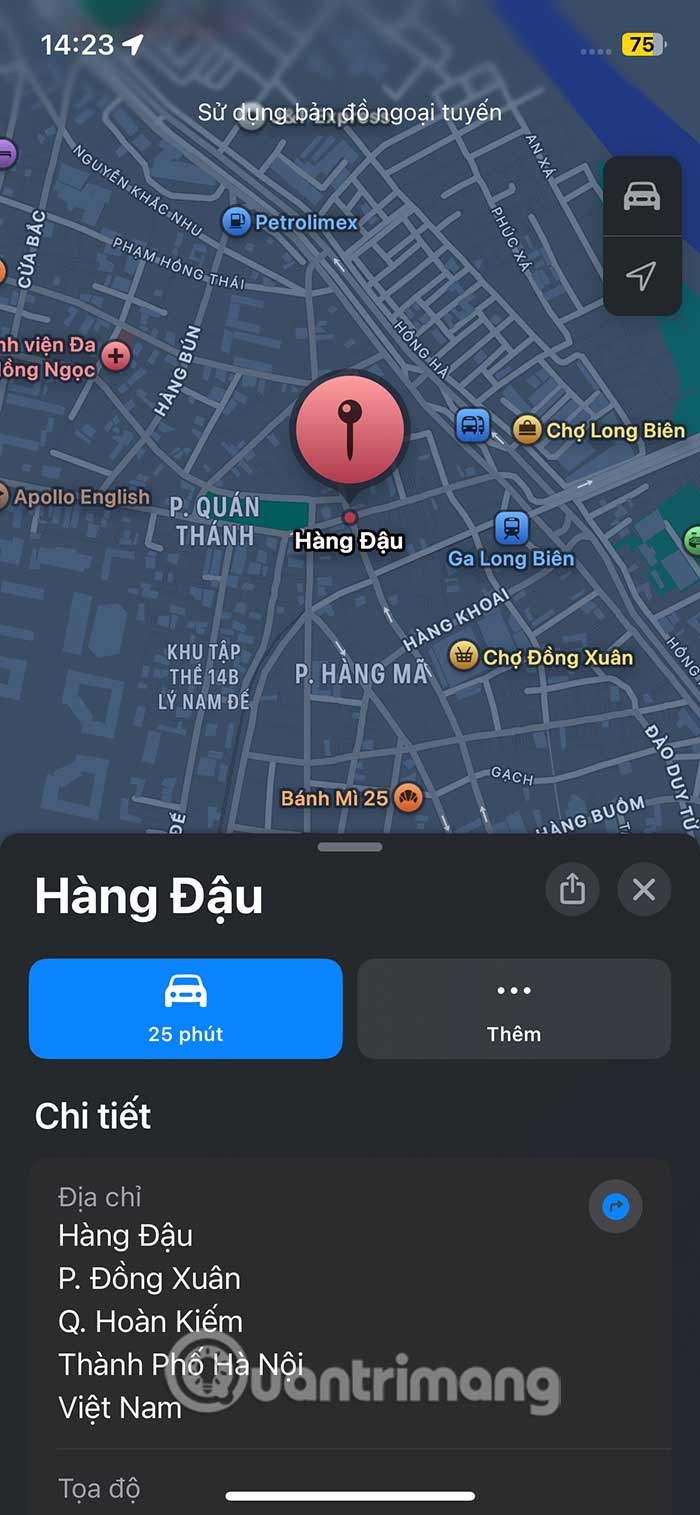Select Ga Long Biên train station
The width and height of the screenshot is (700, 1515).
point(512,527)
